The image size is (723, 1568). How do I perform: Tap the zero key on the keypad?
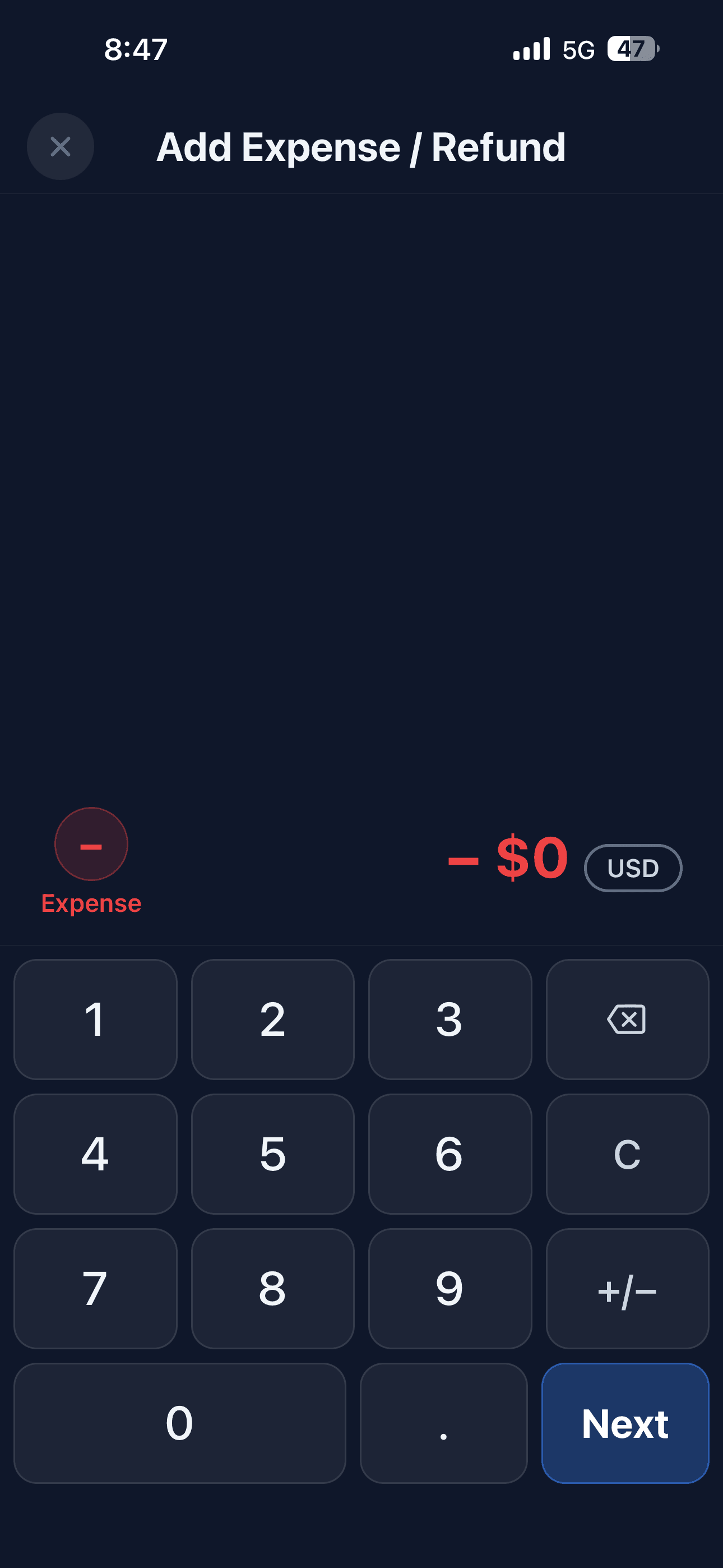pos(179,1423)
